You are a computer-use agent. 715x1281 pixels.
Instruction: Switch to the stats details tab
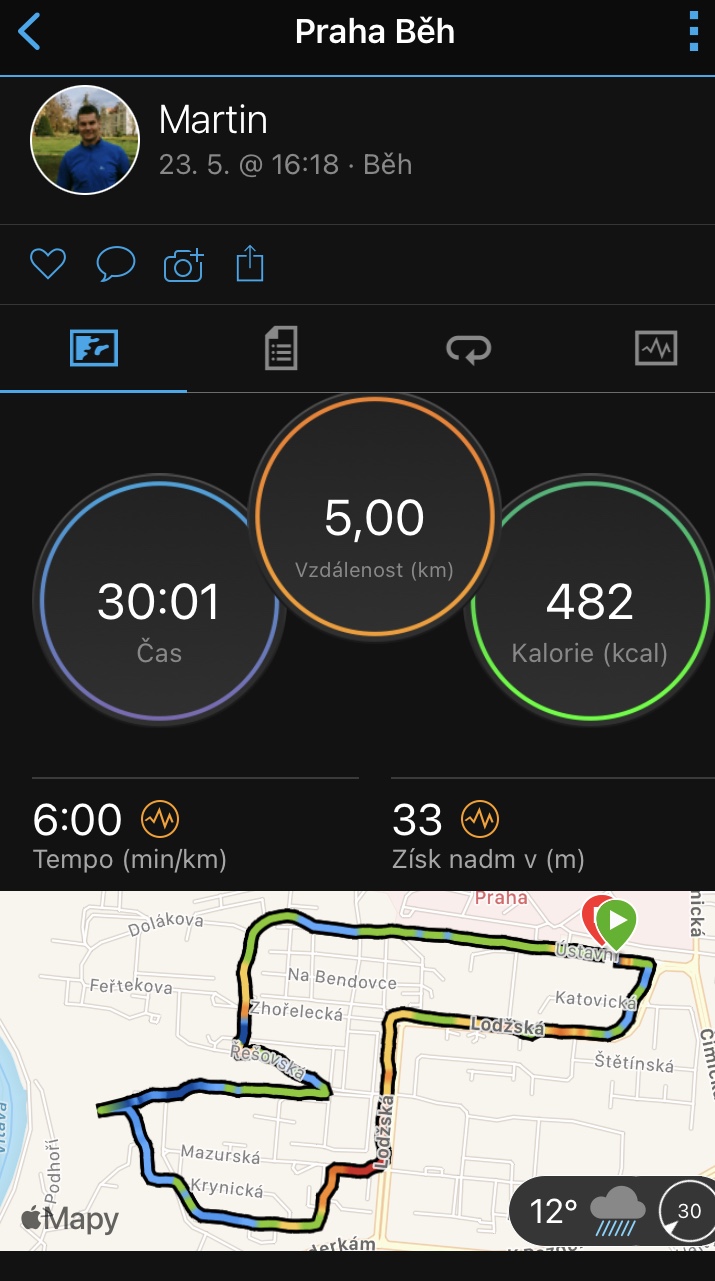pos(281,349)
